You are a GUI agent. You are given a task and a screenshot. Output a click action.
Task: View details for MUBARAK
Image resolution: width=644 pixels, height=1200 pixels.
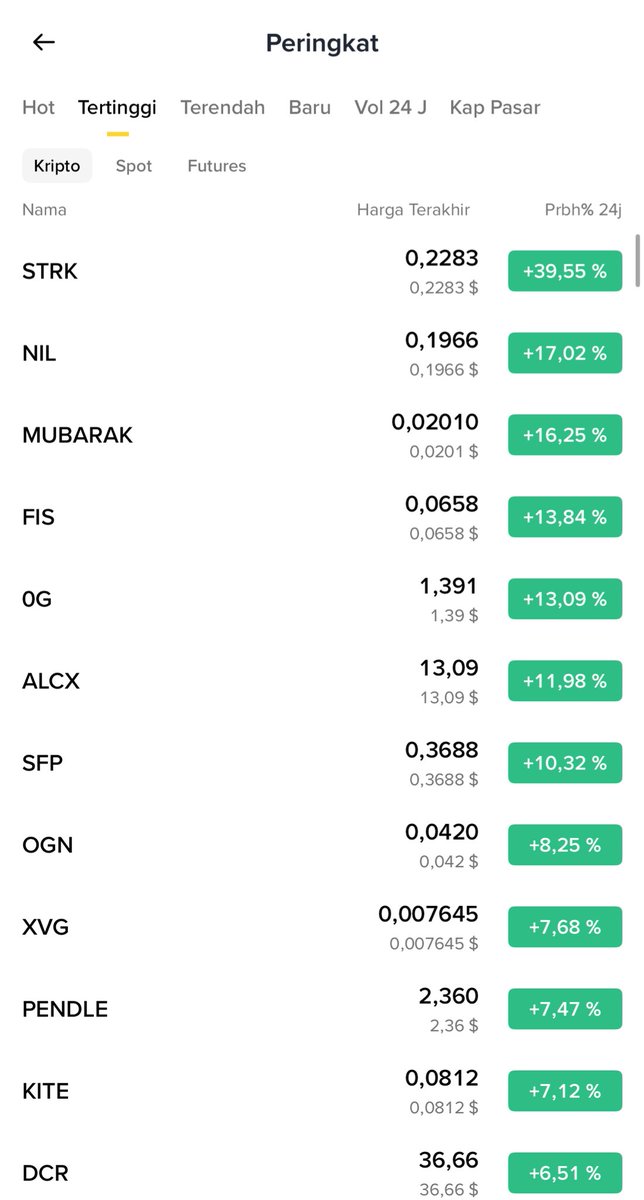point(322,435)
